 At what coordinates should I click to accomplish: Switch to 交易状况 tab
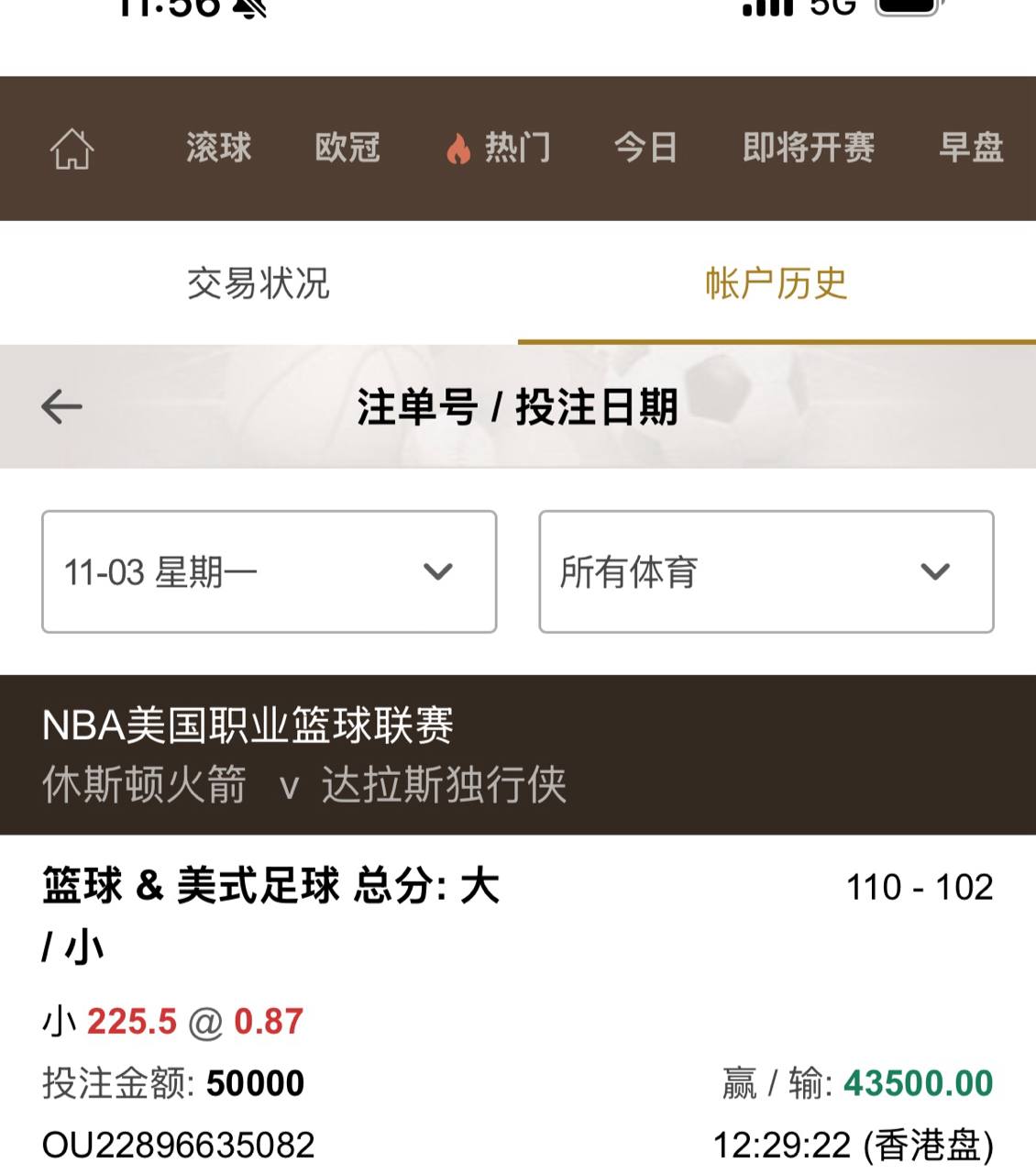(x=259, y=283)
